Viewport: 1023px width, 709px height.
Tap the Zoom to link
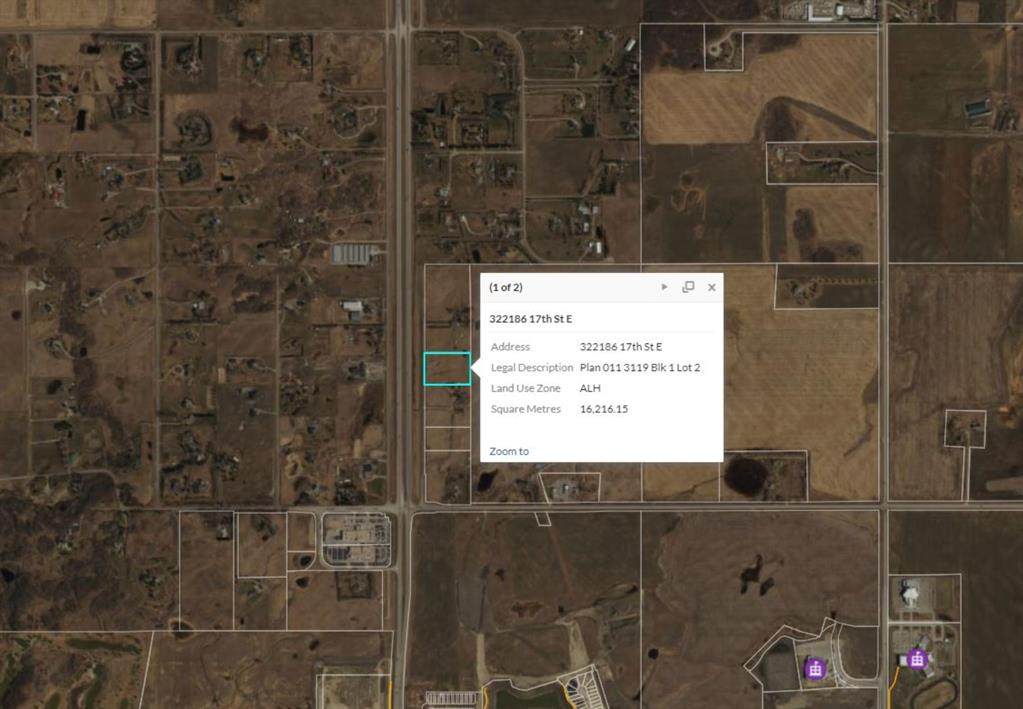pos(509,451)
